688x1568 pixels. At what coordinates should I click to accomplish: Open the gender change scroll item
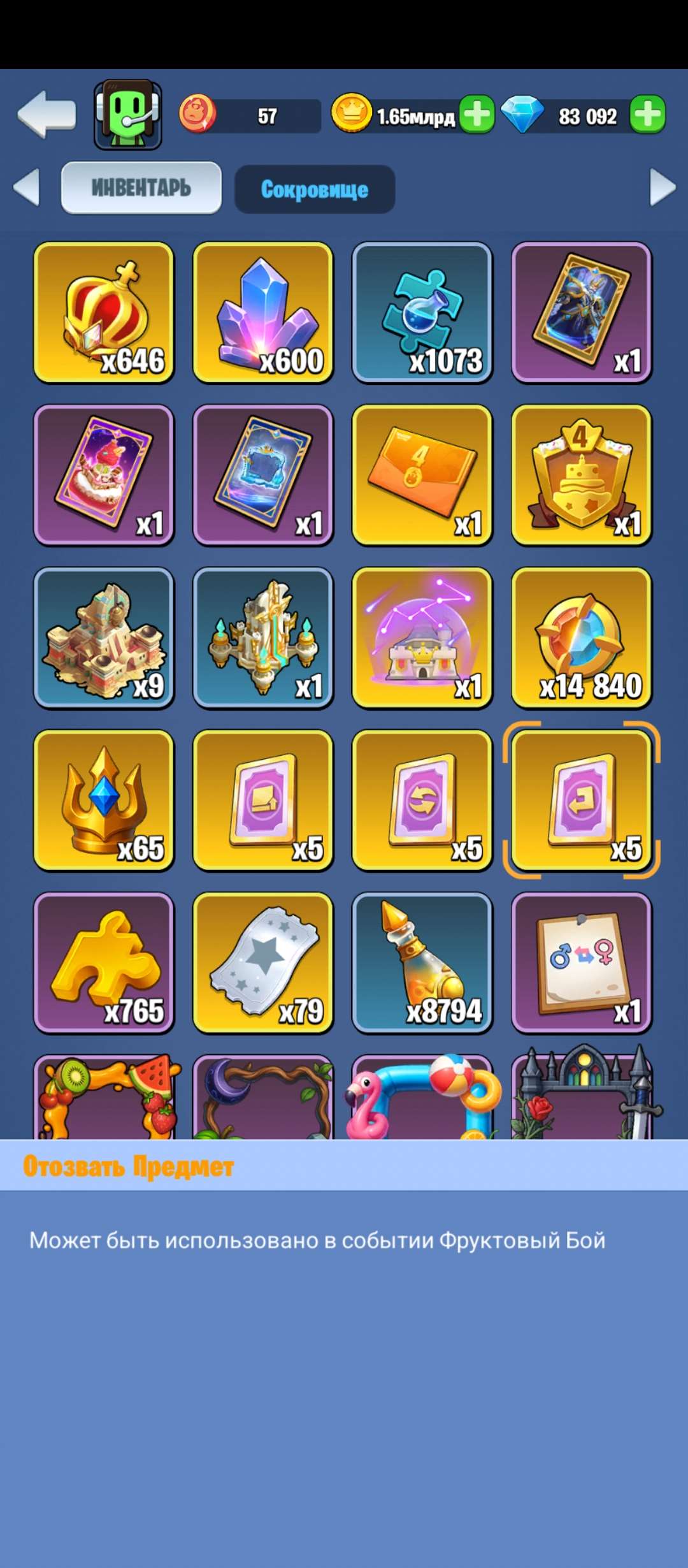pos(582,961)
